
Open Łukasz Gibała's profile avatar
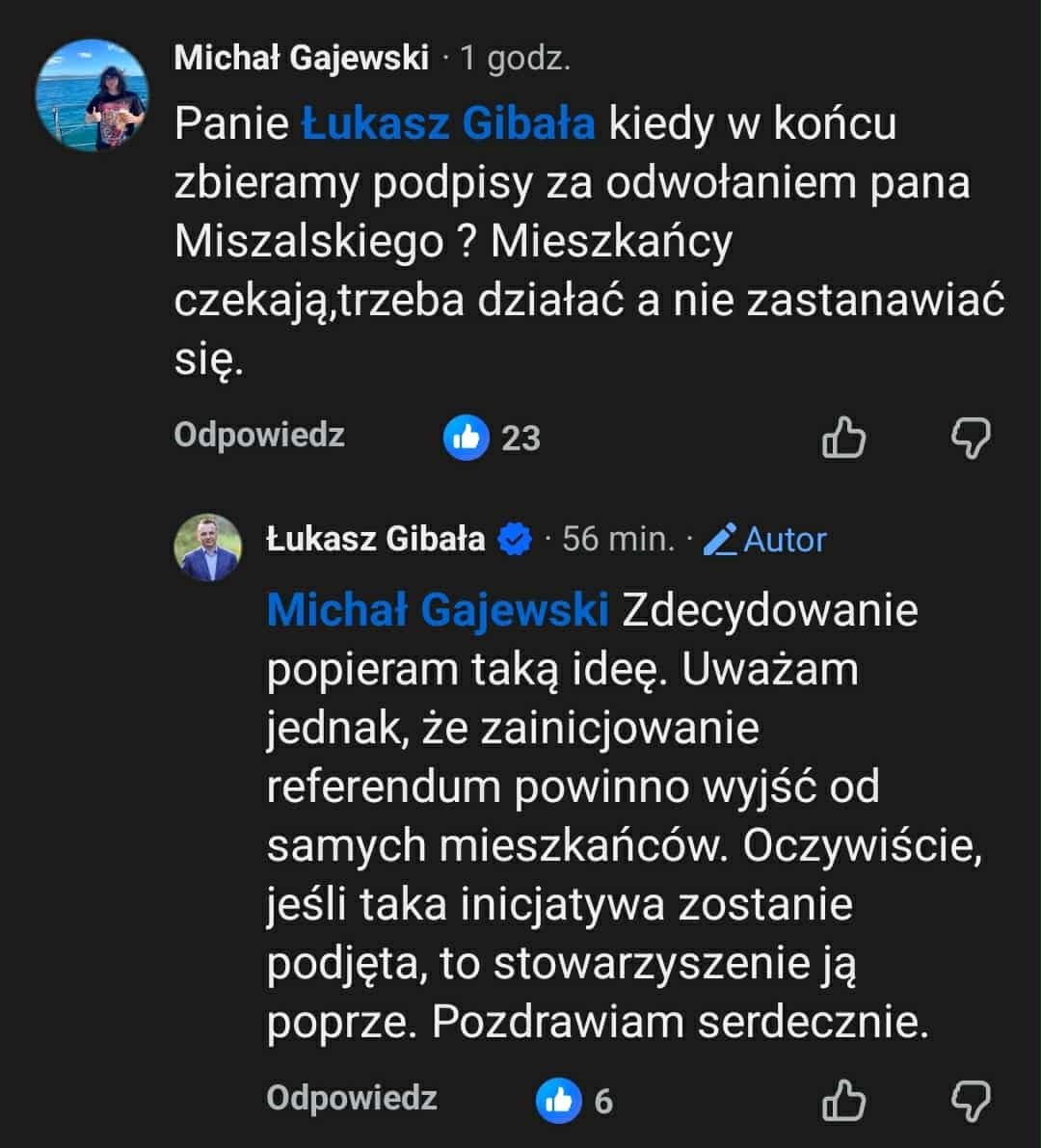pyautogui.click(x=208, y=547)
